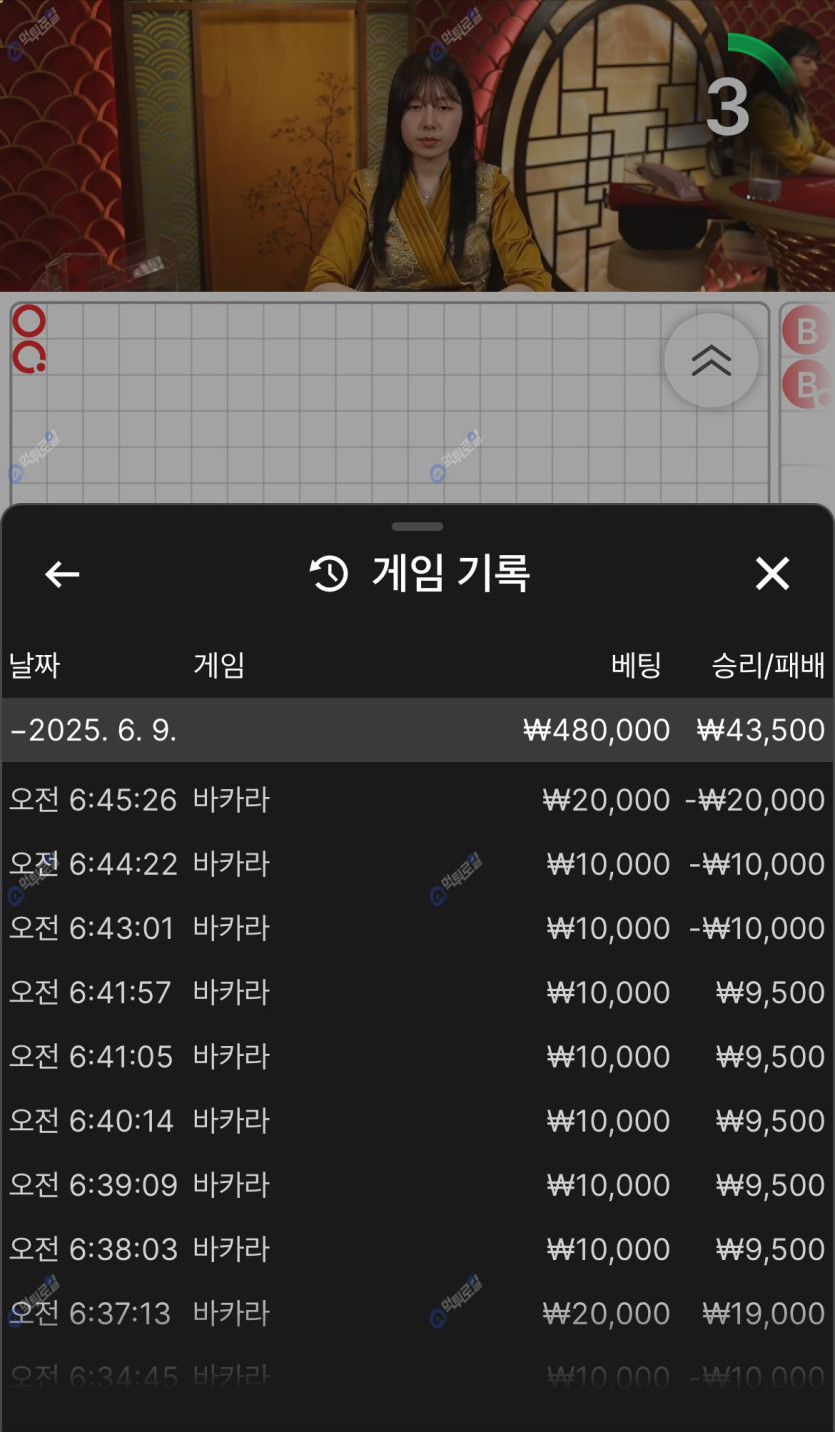Go back from the game history panel
Screen dimensions: 835x1432
pyautogui.click(x=62, y=574)
